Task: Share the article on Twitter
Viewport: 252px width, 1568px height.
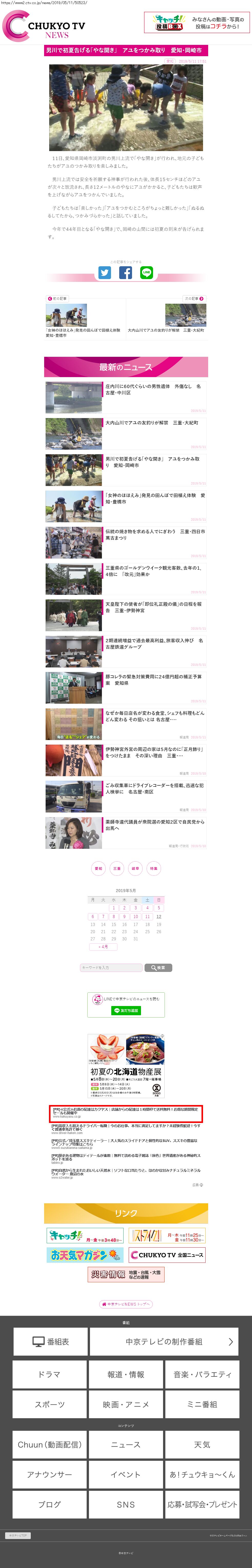Action: tap(105, 273)
